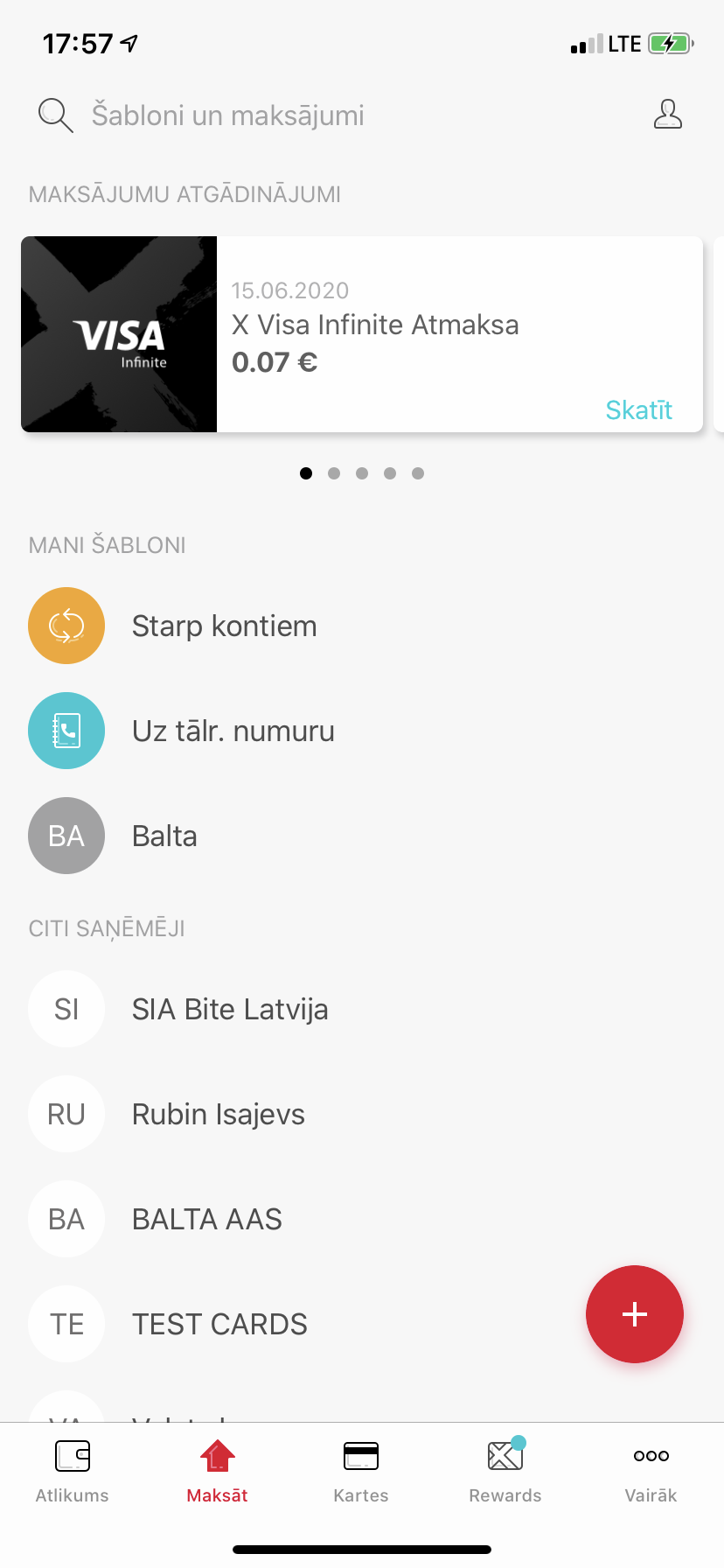Open the X Visa Infinite Atmaksa card
This screenshot has height=1568, width=724.
pyautogui.click(x=362, y=334)
